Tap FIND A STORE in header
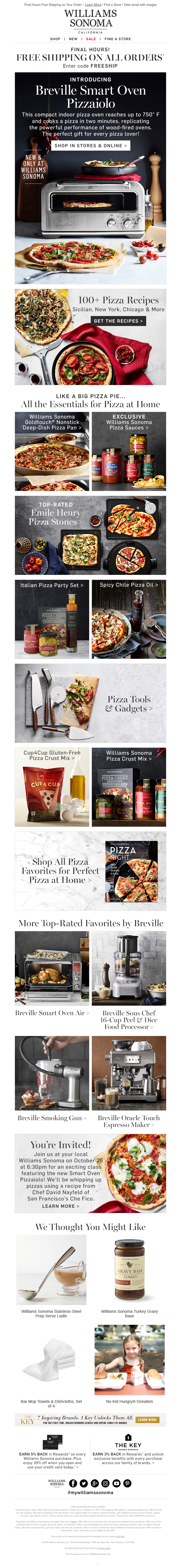181x1568 pixels. click(x=118, y=39)
